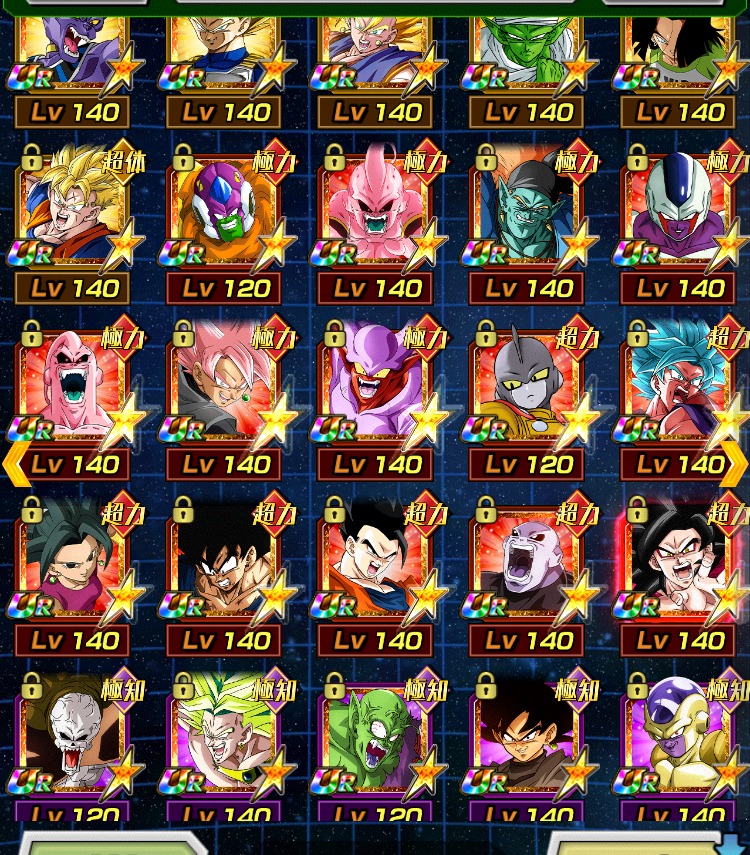Select the Kid Buu character card
The width and height of the screenshot is (750, 855).
pos(376,210)
